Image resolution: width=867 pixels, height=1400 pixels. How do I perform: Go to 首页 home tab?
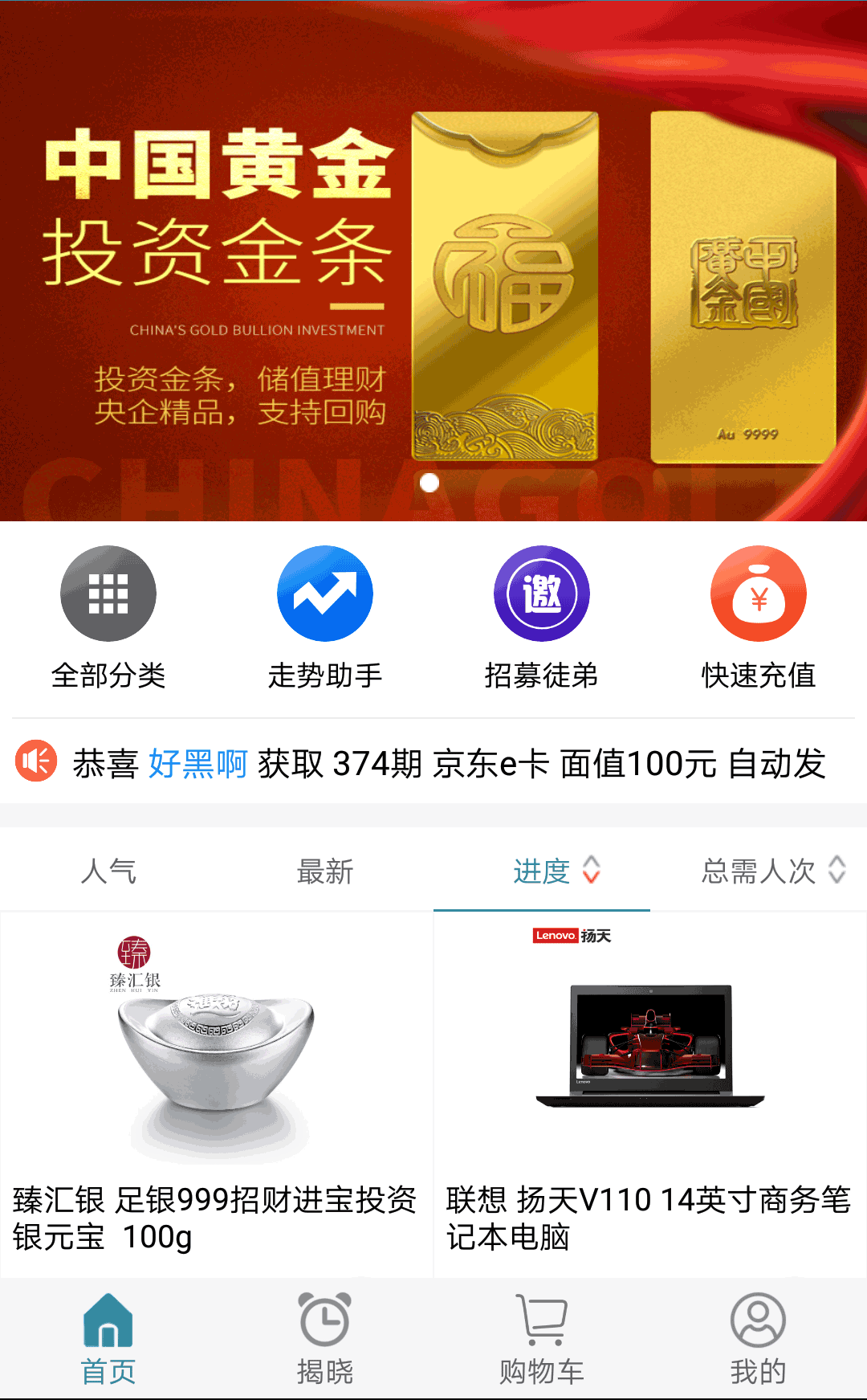[108, 1339]
